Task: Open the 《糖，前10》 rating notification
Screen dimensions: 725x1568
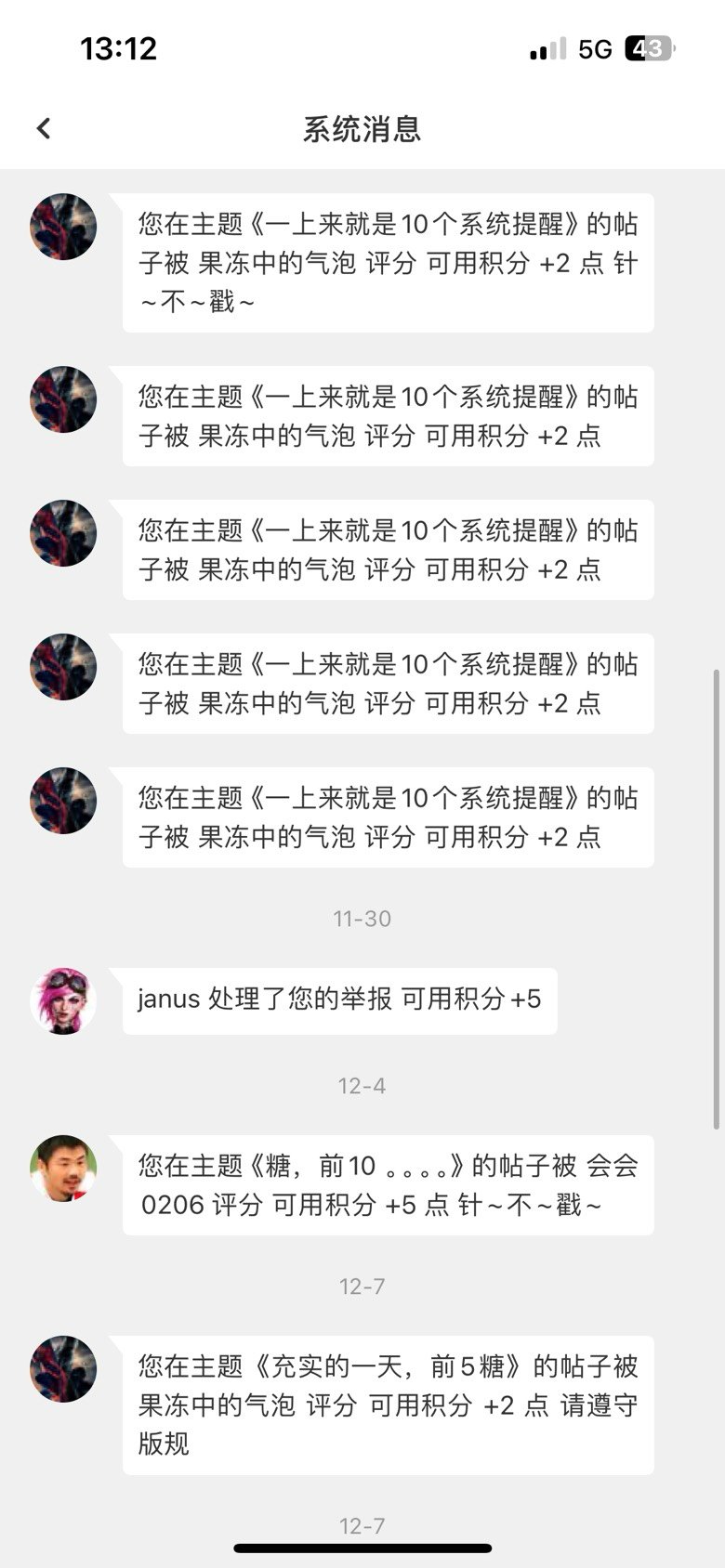Action: (x=388, y=1185)
